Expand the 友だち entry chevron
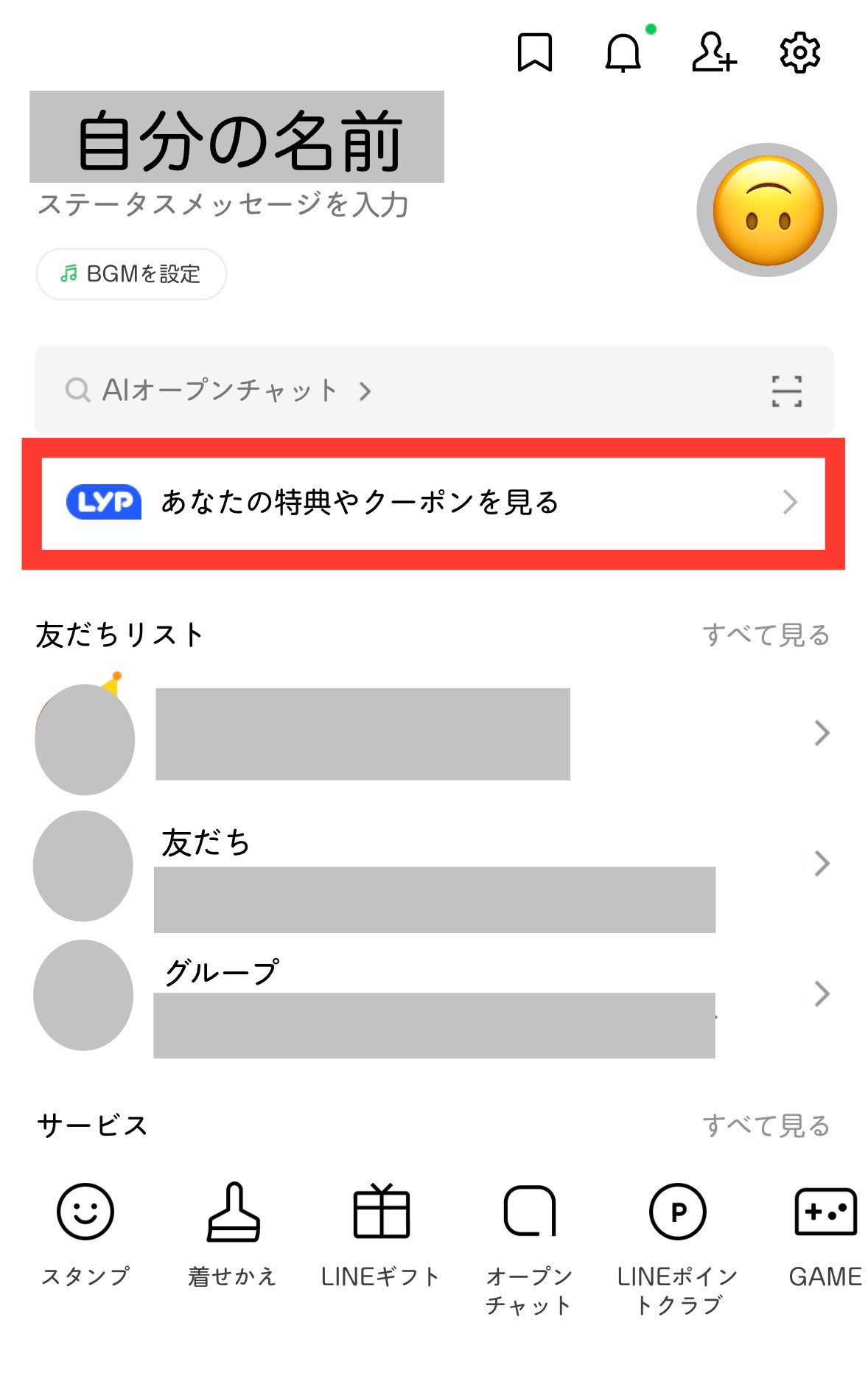This screenshot has width=868, height=1373. [x=822, y=864]
